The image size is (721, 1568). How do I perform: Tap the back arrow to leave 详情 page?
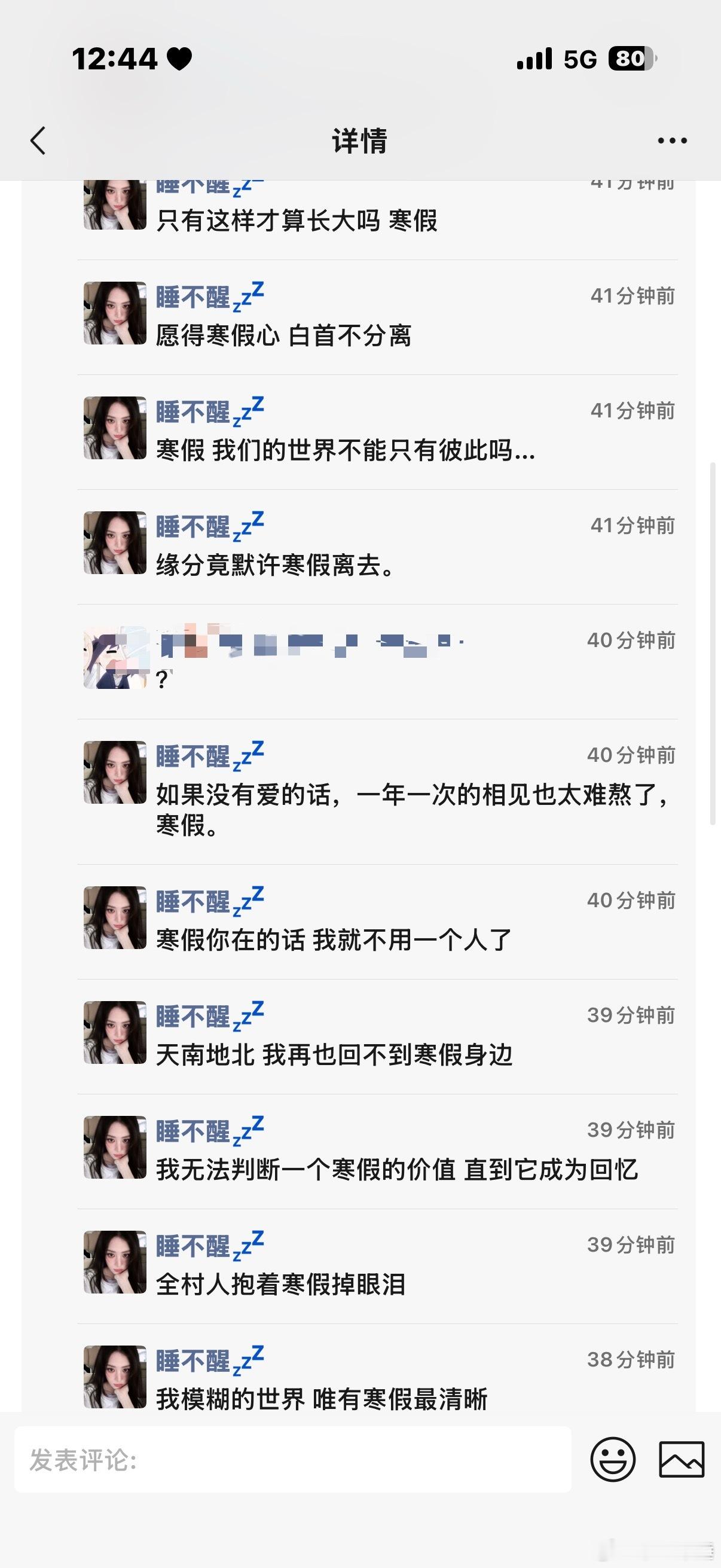(x=38, y=140)
